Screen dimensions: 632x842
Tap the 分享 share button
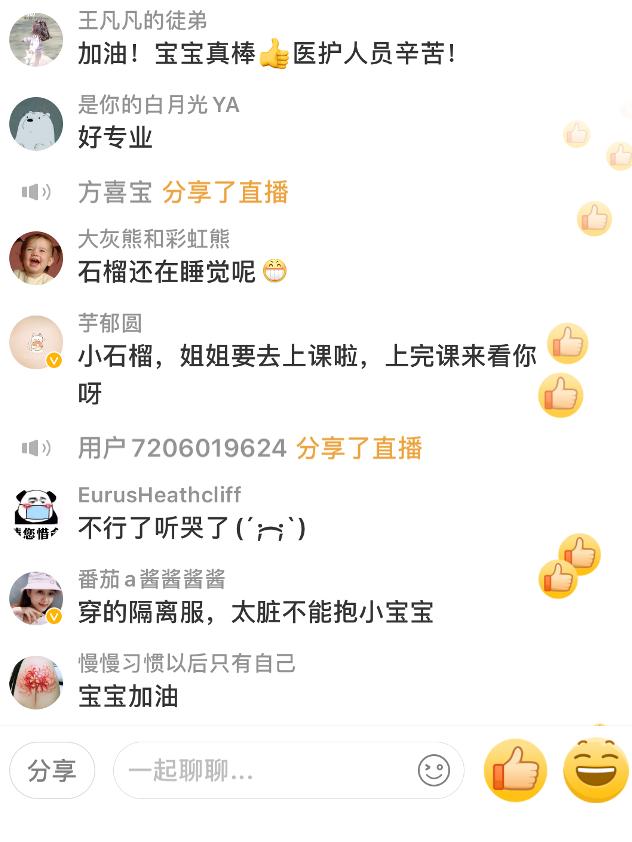(x=52, y=770)
